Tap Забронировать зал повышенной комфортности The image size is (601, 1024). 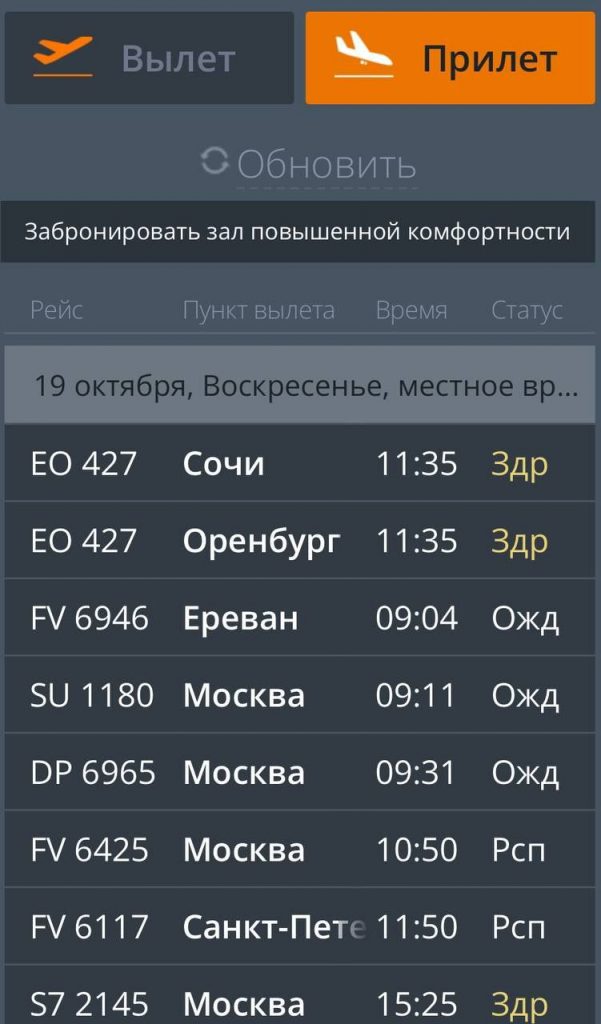298,232
